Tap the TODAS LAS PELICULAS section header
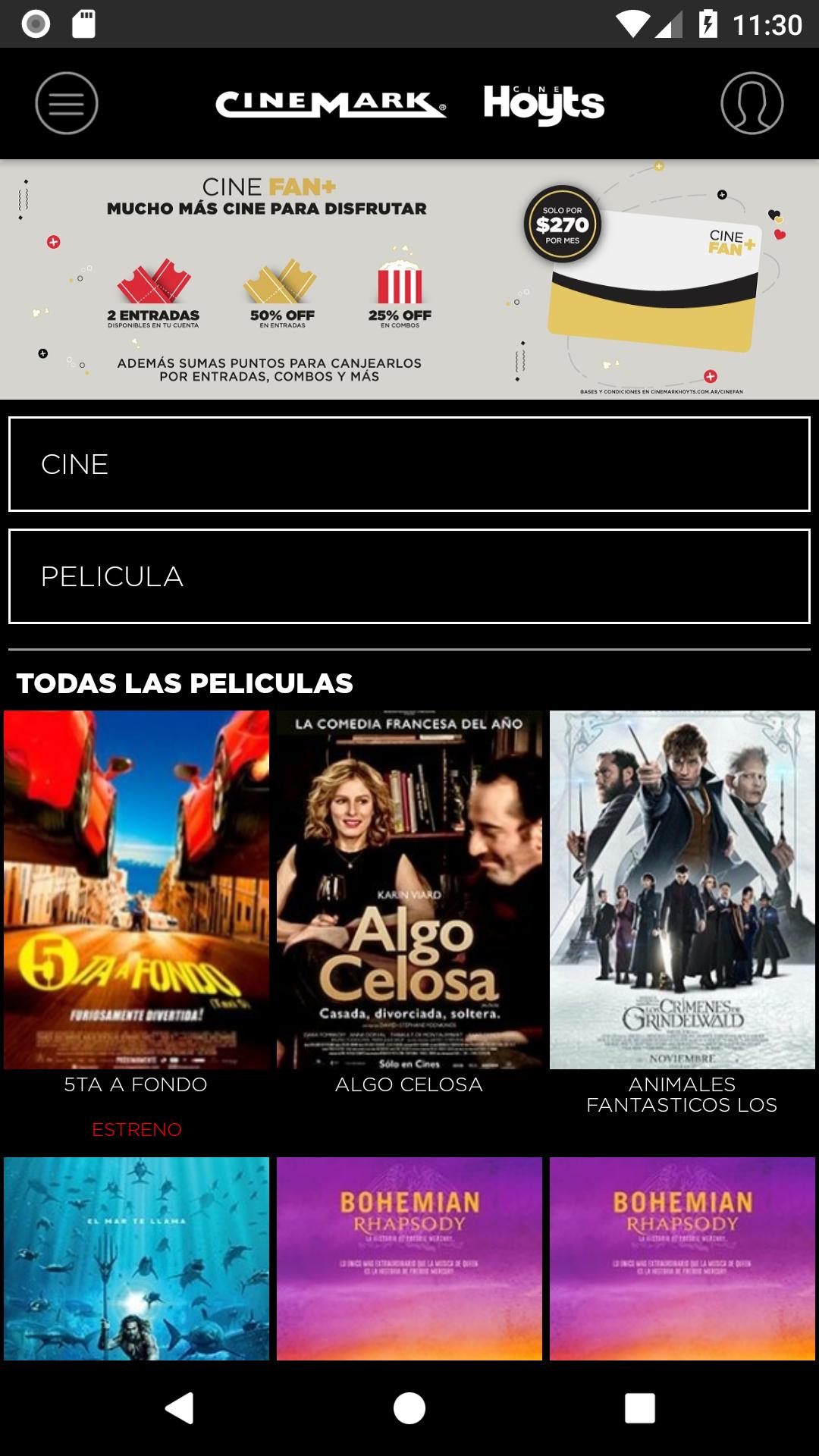This screenshot has height=1456, width=819. click(187, 683)
